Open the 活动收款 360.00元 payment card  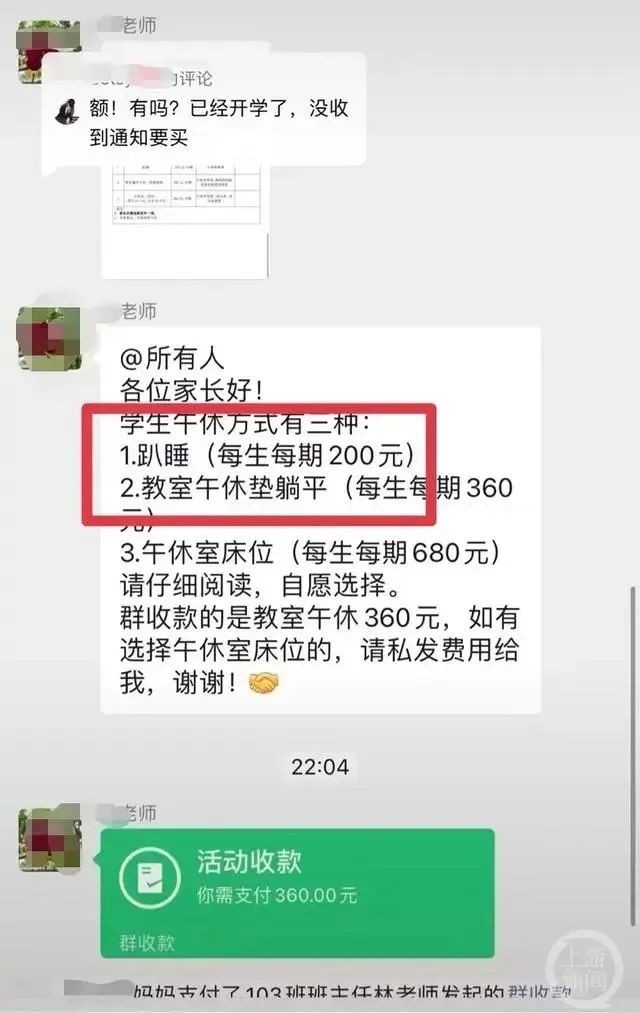point(297,880)
